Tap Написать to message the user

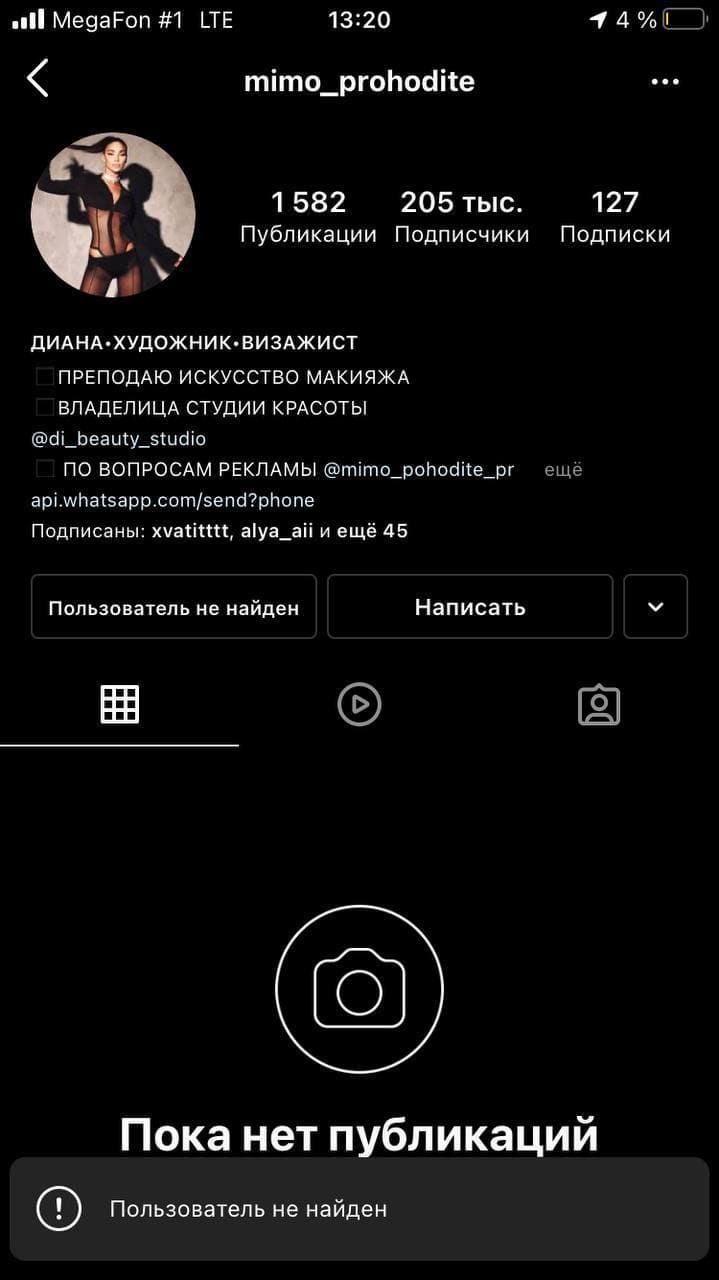pyautogui.click(x=470, y=607)
